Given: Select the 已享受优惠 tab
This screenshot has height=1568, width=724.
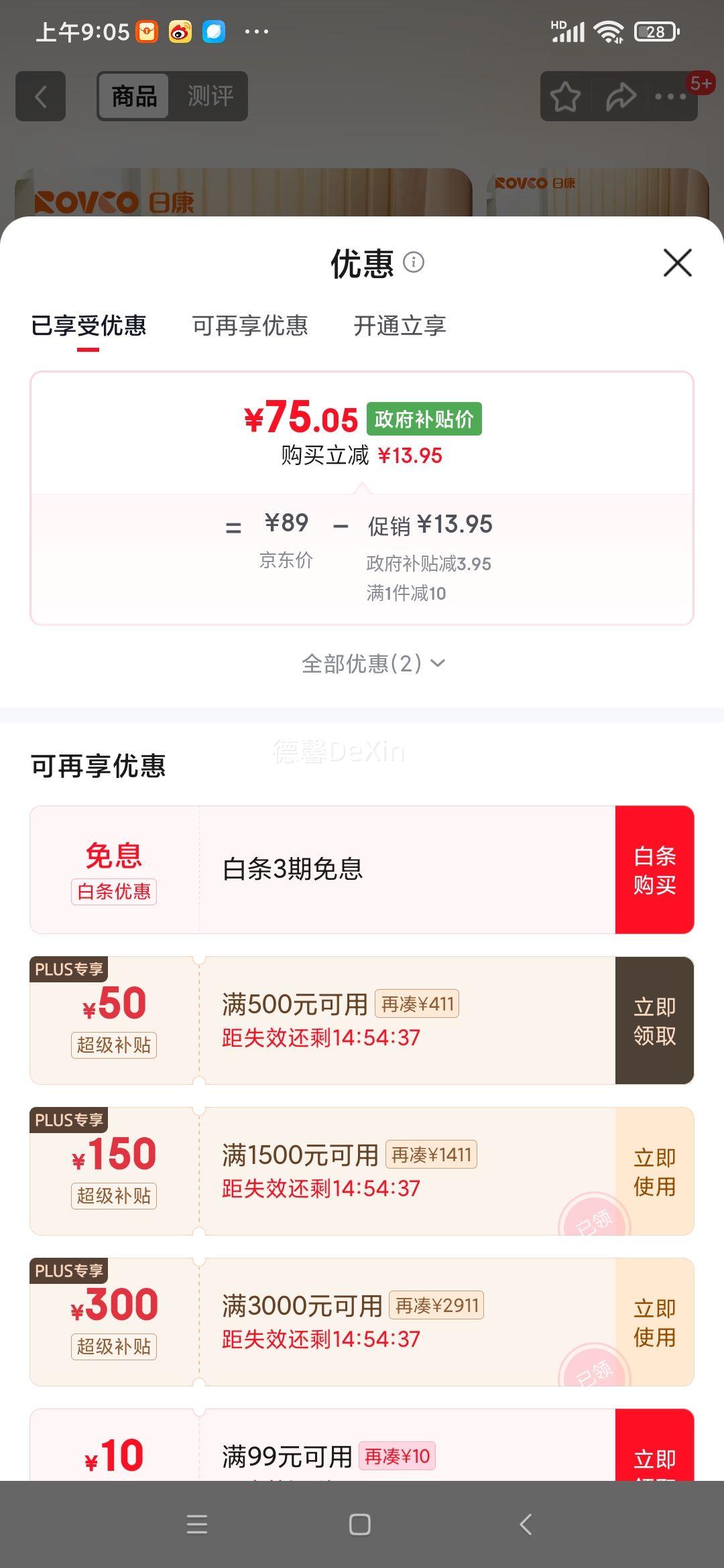Looking at the screenshot, I should point(88,326).
